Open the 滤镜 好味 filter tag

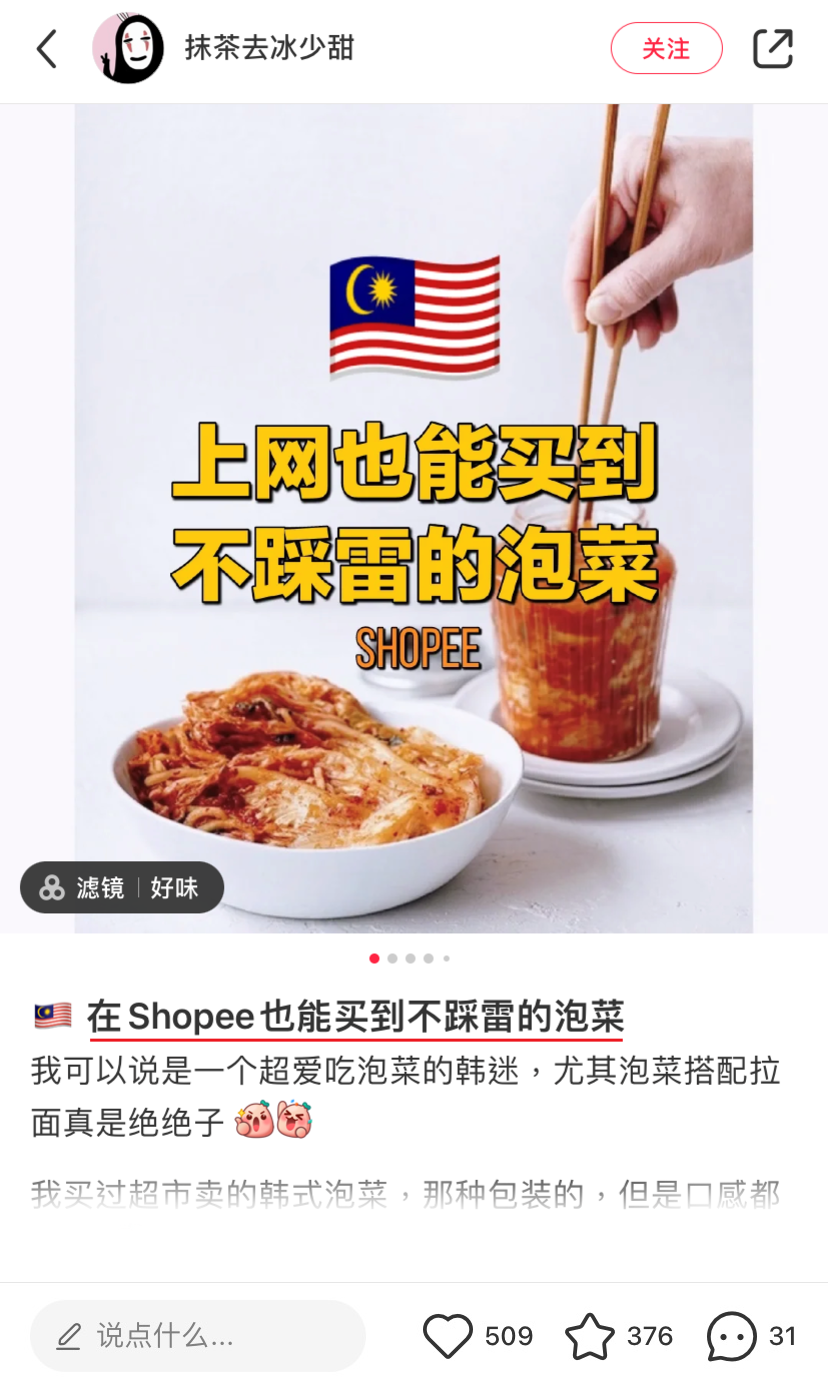[122, 887]
